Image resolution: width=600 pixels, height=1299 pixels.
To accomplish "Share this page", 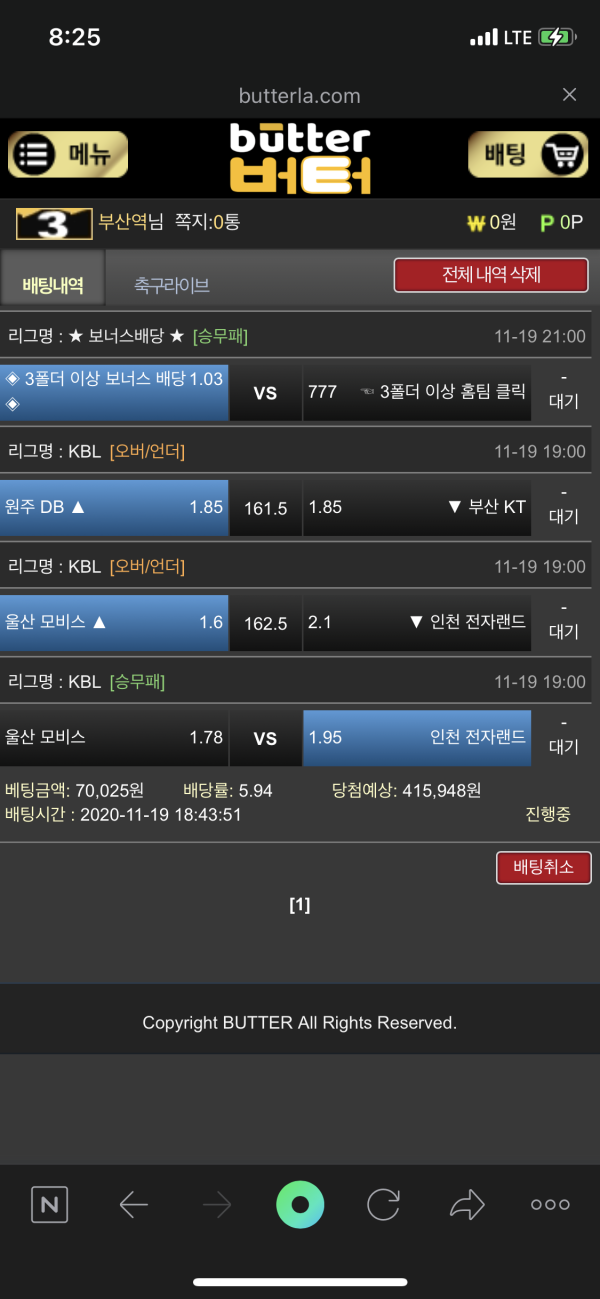I will click(467, 1205).
